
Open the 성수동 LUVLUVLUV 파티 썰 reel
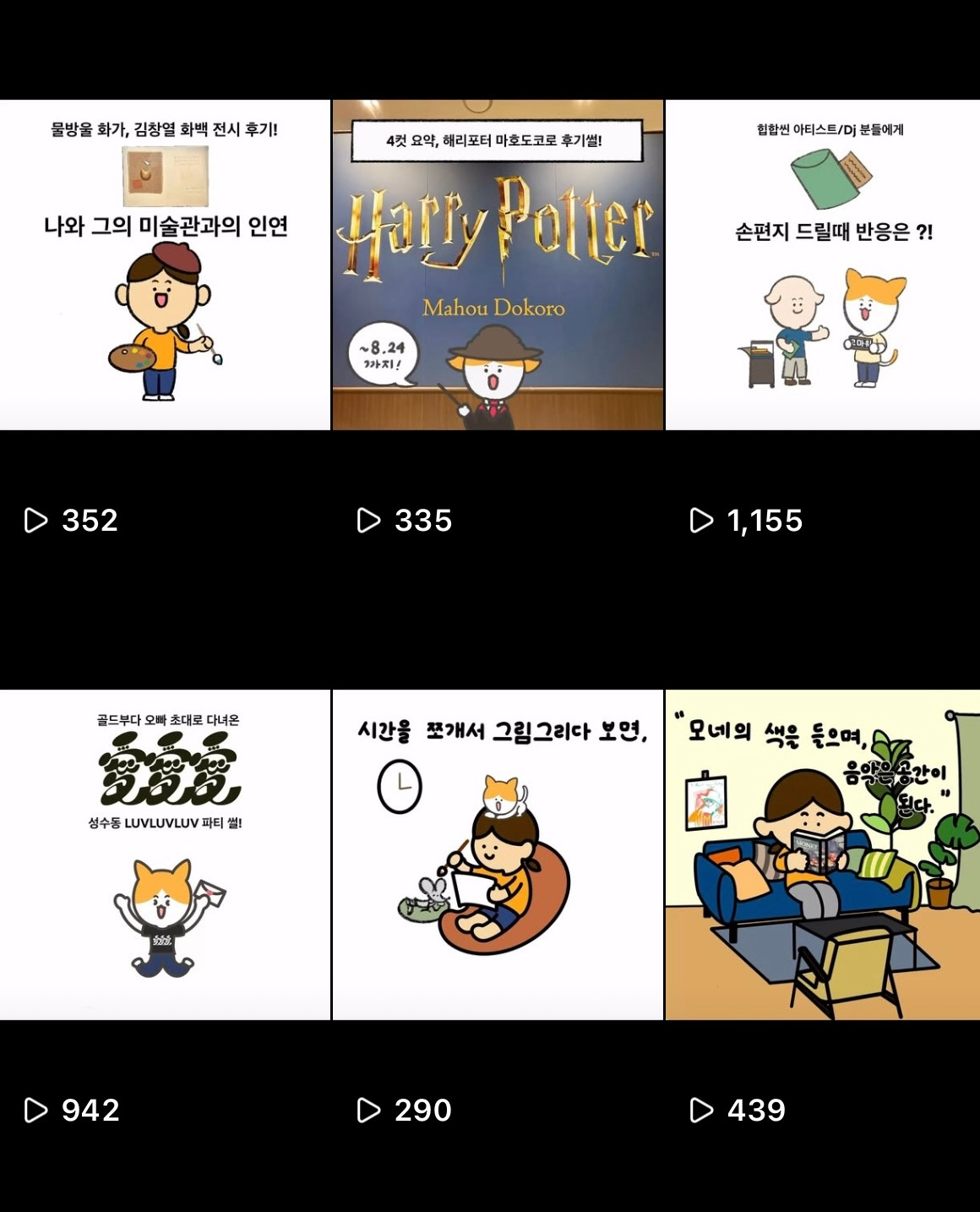165,854
